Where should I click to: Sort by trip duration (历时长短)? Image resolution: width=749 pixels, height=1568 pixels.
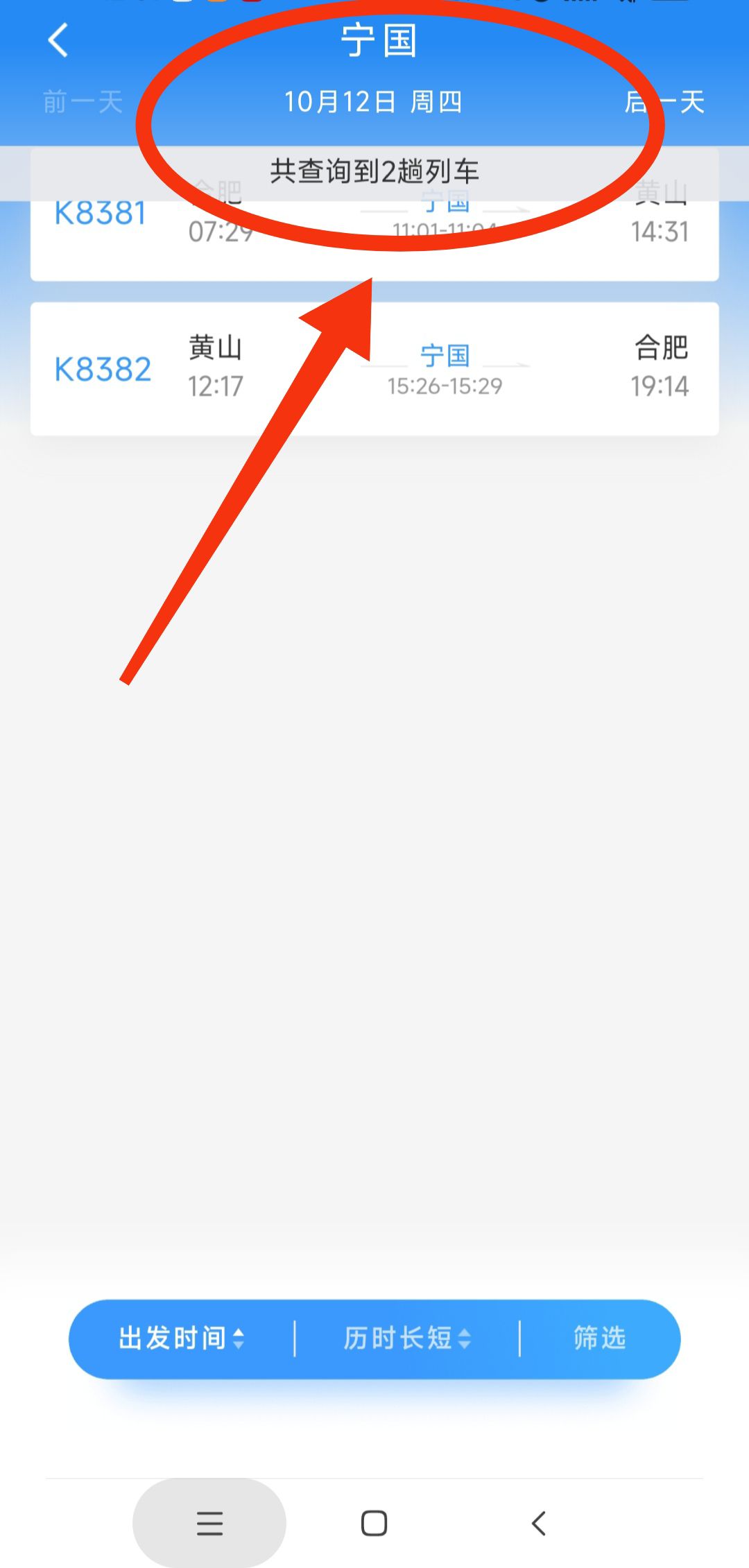coord(407,1338)
